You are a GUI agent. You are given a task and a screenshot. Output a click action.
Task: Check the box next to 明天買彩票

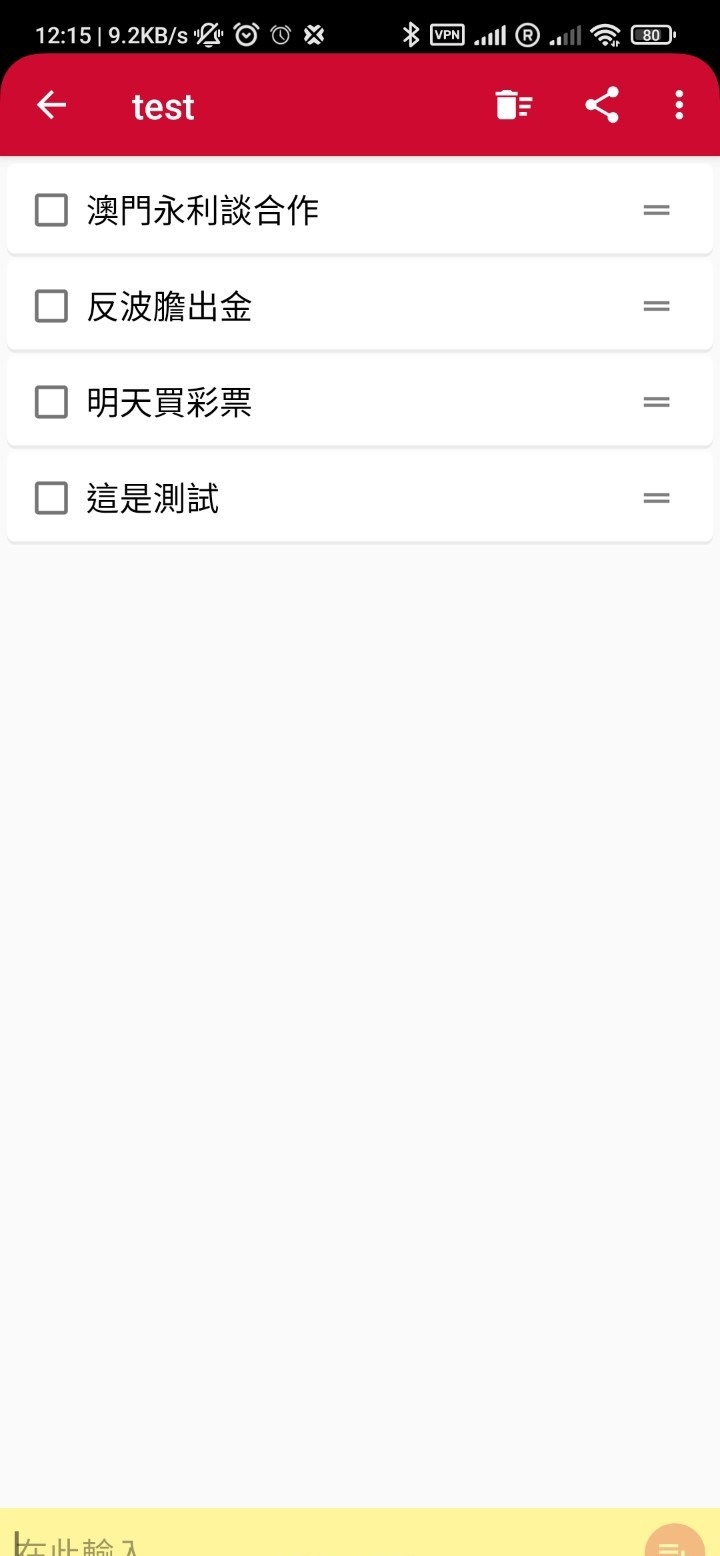[50, 402]
